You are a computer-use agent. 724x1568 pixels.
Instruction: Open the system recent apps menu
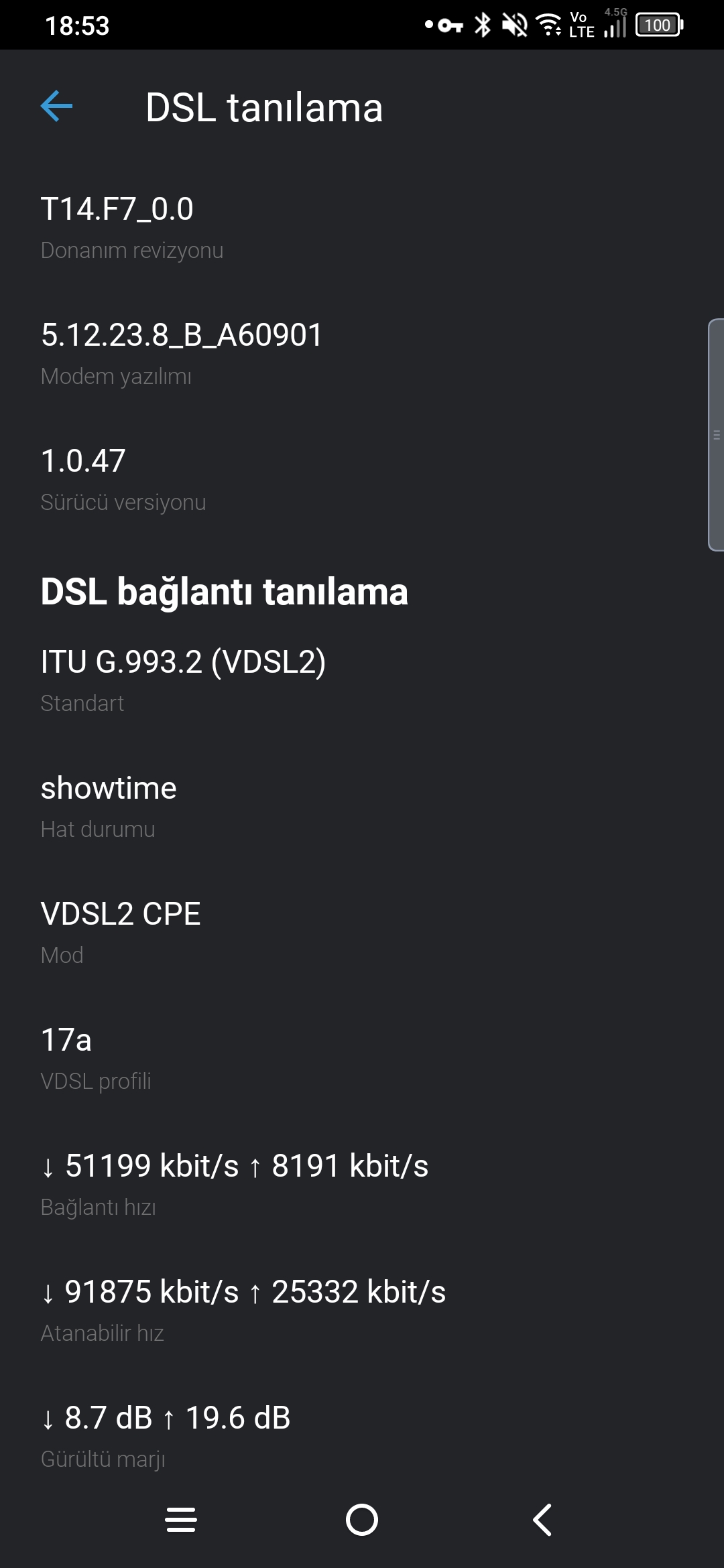click(181, 1520)
